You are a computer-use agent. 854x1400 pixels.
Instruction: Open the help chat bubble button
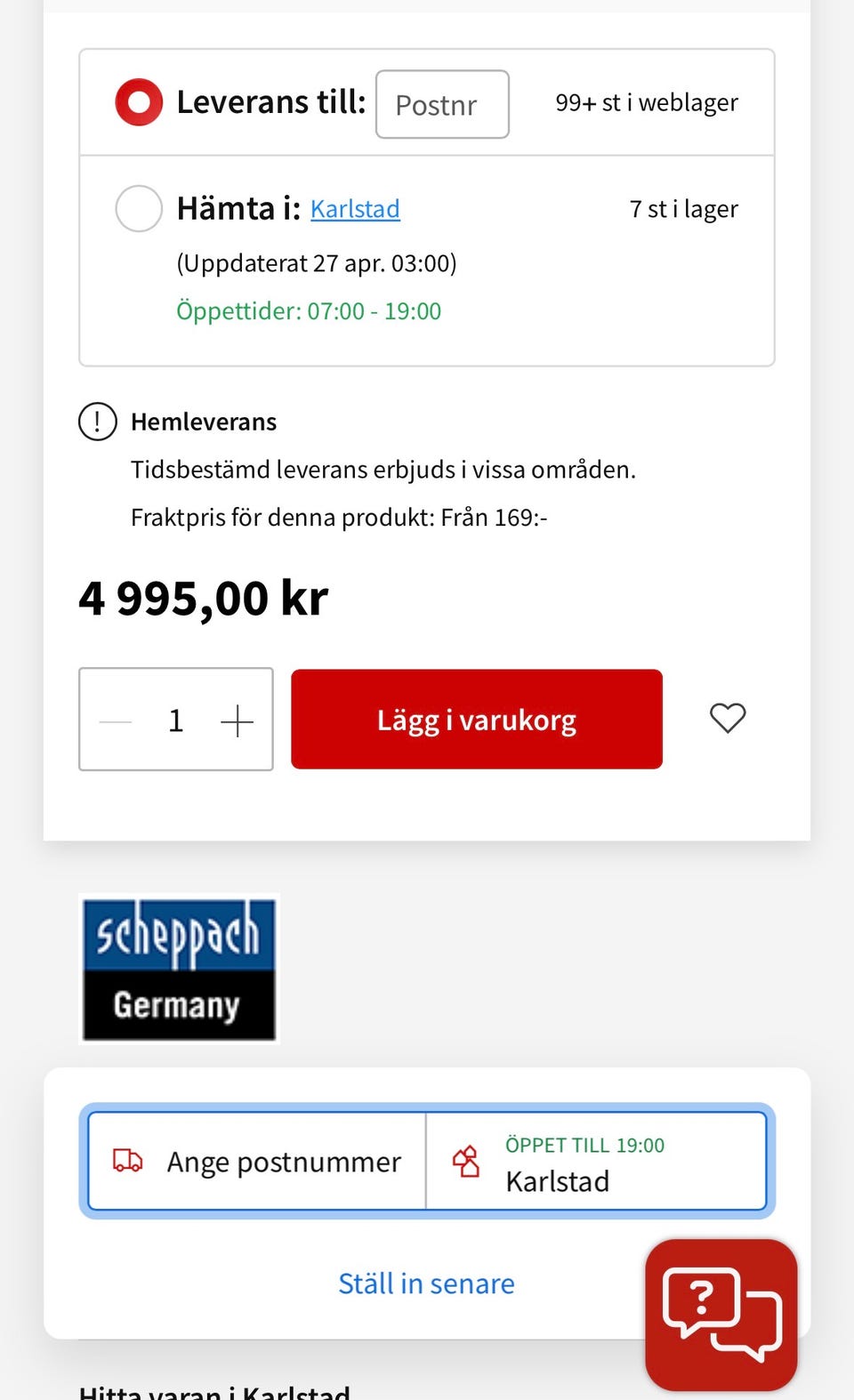(x=721, y=1315)
